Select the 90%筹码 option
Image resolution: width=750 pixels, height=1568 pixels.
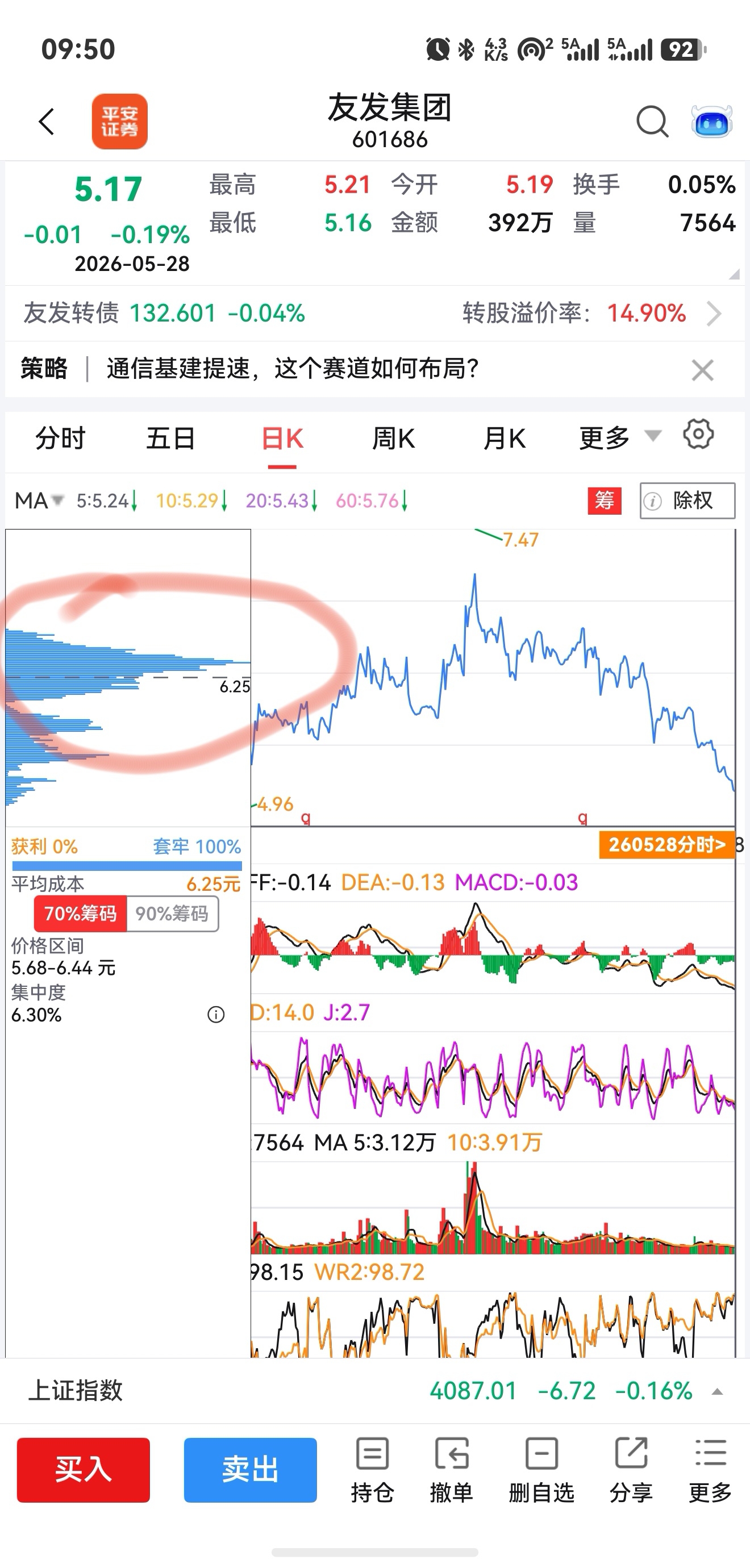[172, 914]
